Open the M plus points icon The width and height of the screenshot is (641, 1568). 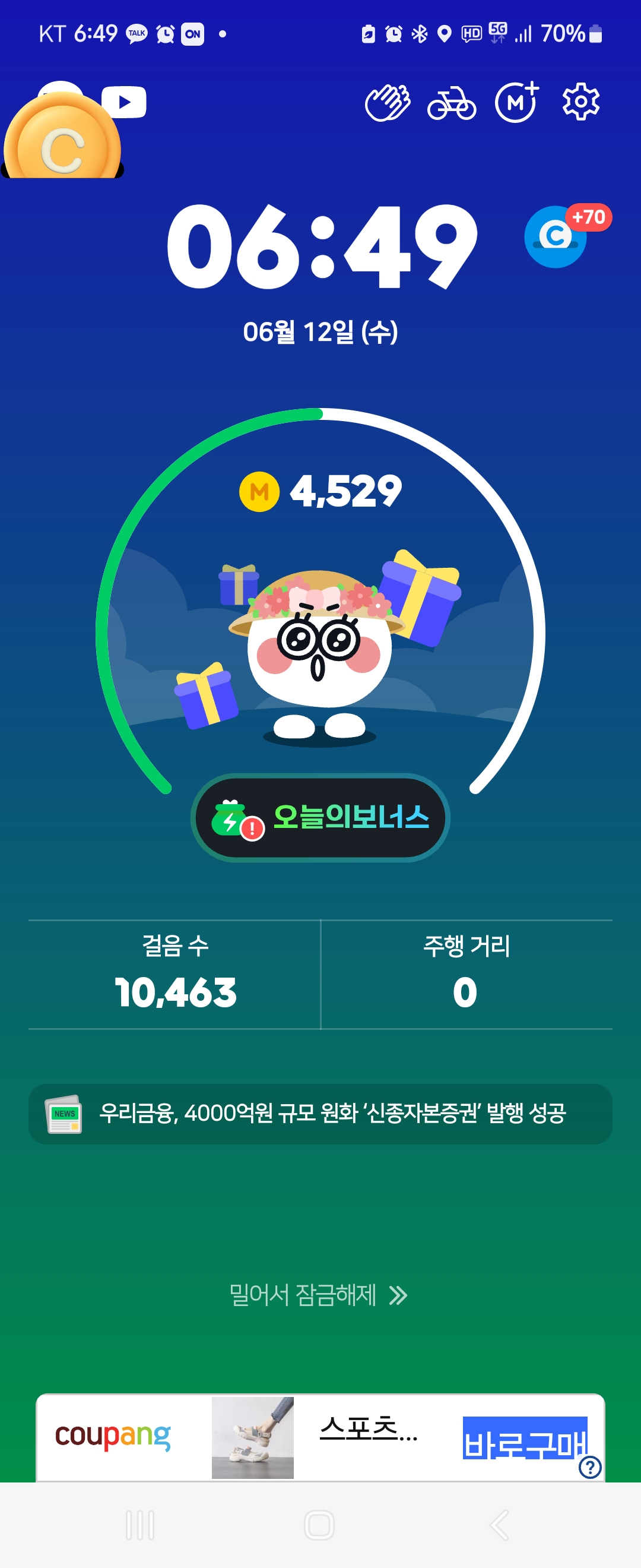(x=516, y=102)
